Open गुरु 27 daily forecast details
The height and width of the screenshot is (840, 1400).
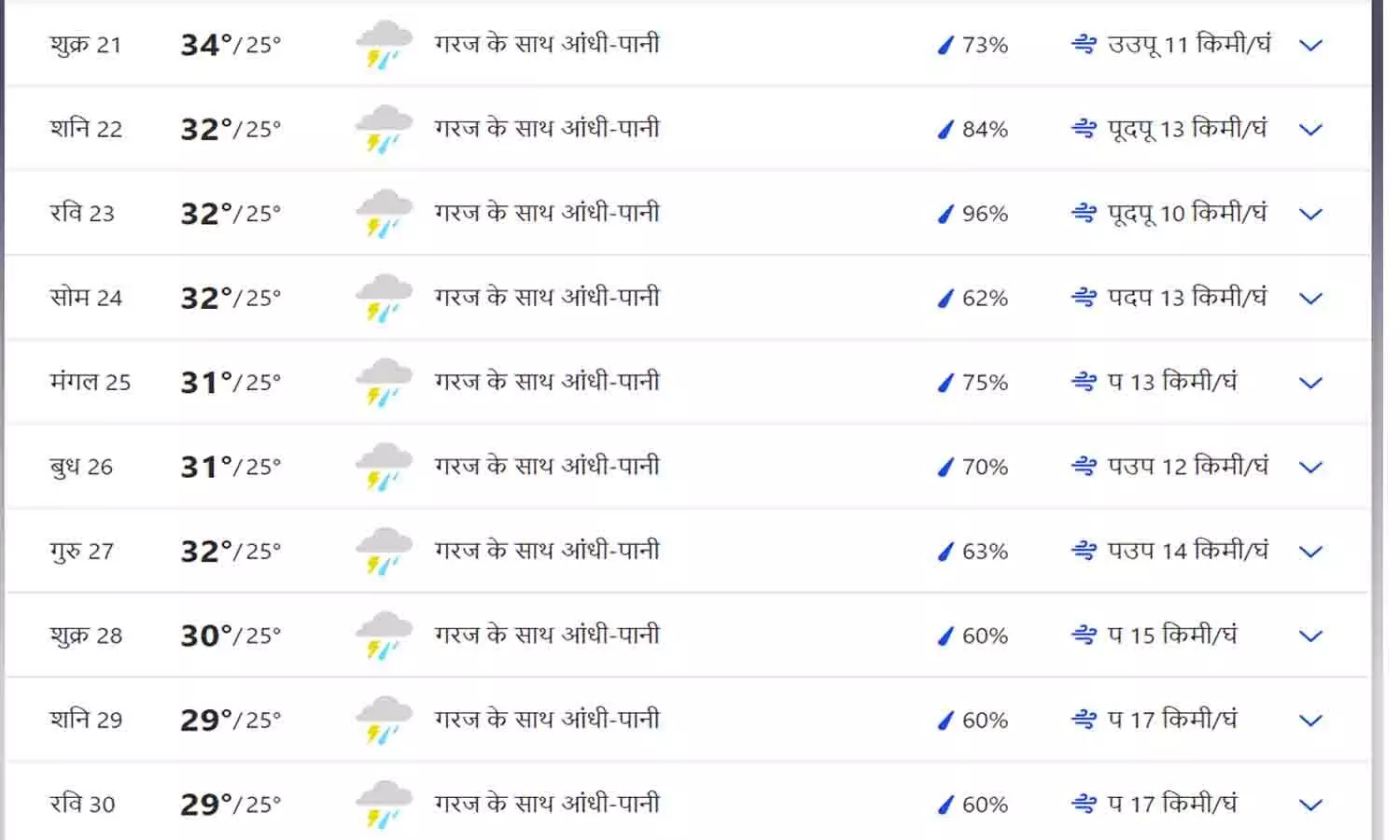tap(1310, 552)
